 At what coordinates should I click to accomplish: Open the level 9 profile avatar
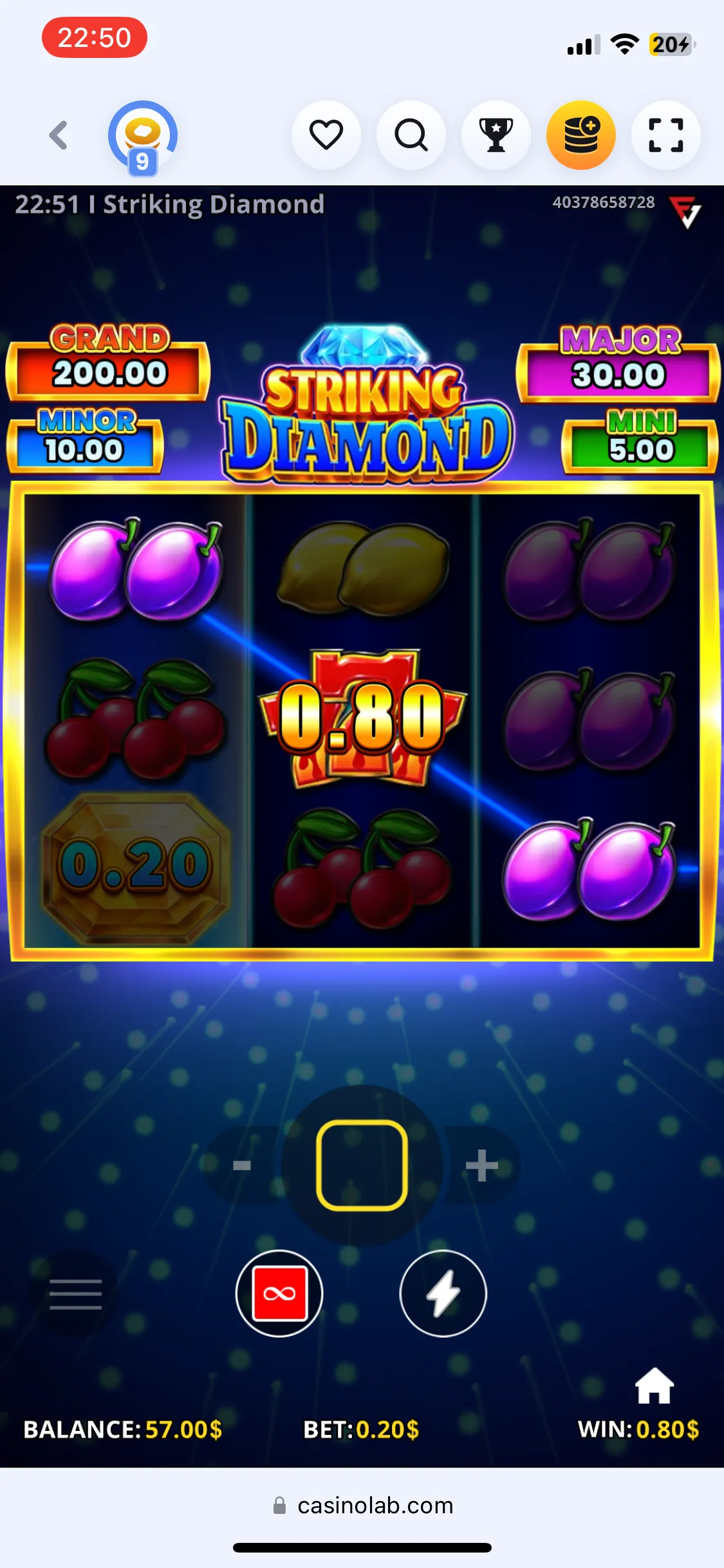(x=142, y=136)
